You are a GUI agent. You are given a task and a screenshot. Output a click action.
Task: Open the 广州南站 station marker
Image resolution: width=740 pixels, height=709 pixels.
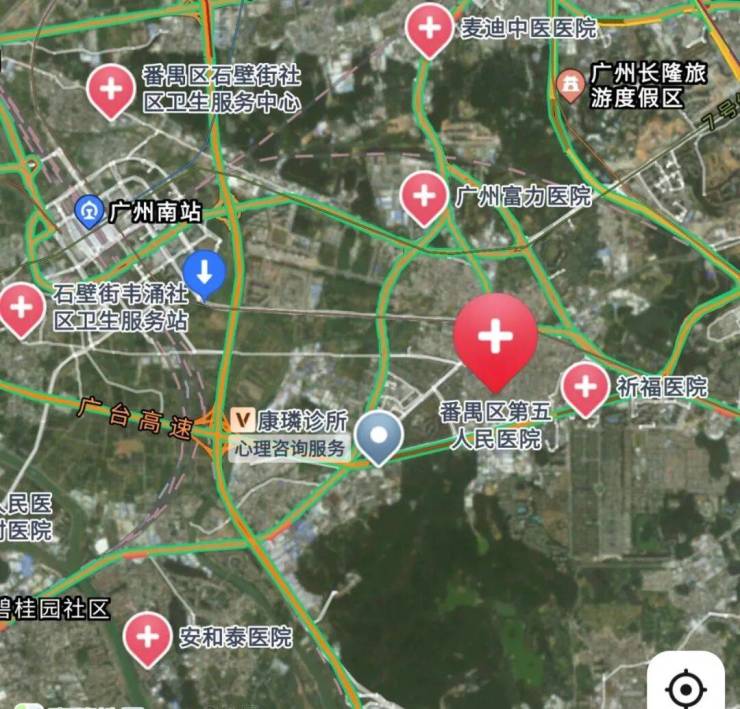point(90,211)
